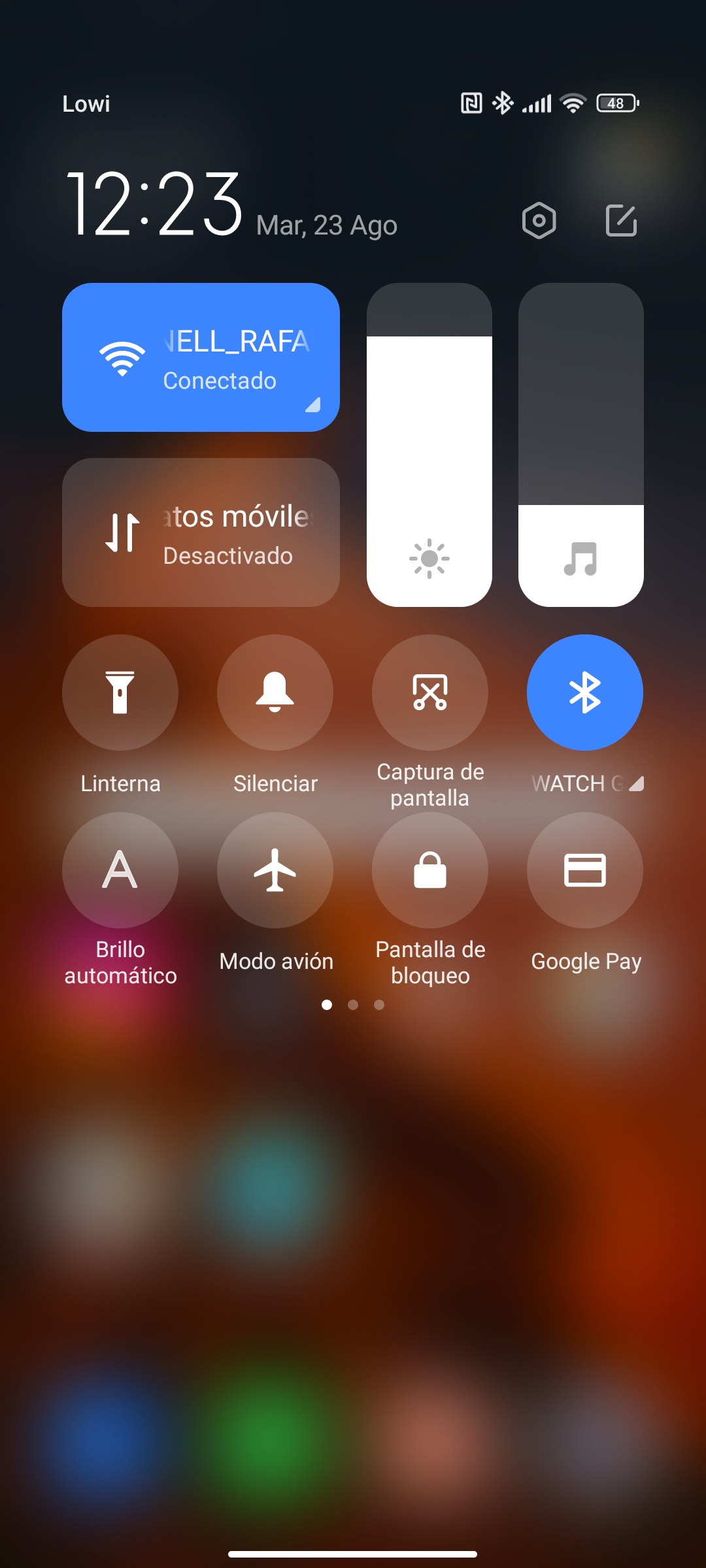Image resolution: width=706 pixels, height=1568 pixels.
Task: Expand Wi-Fi networks via the tile's corner arrow
Action: coord(313,405)
